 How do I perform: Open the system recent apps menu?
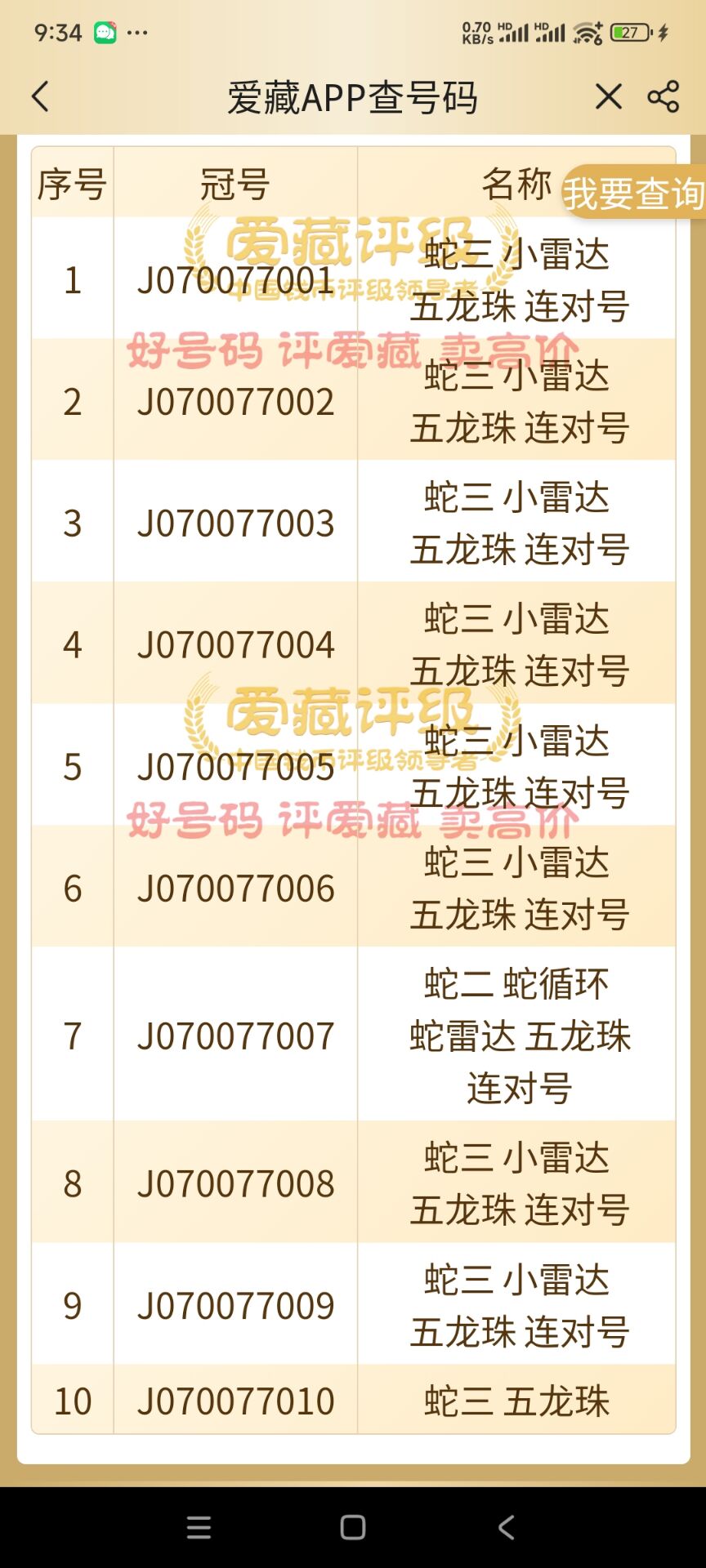pyautogui.click(x=199, y=1527)
